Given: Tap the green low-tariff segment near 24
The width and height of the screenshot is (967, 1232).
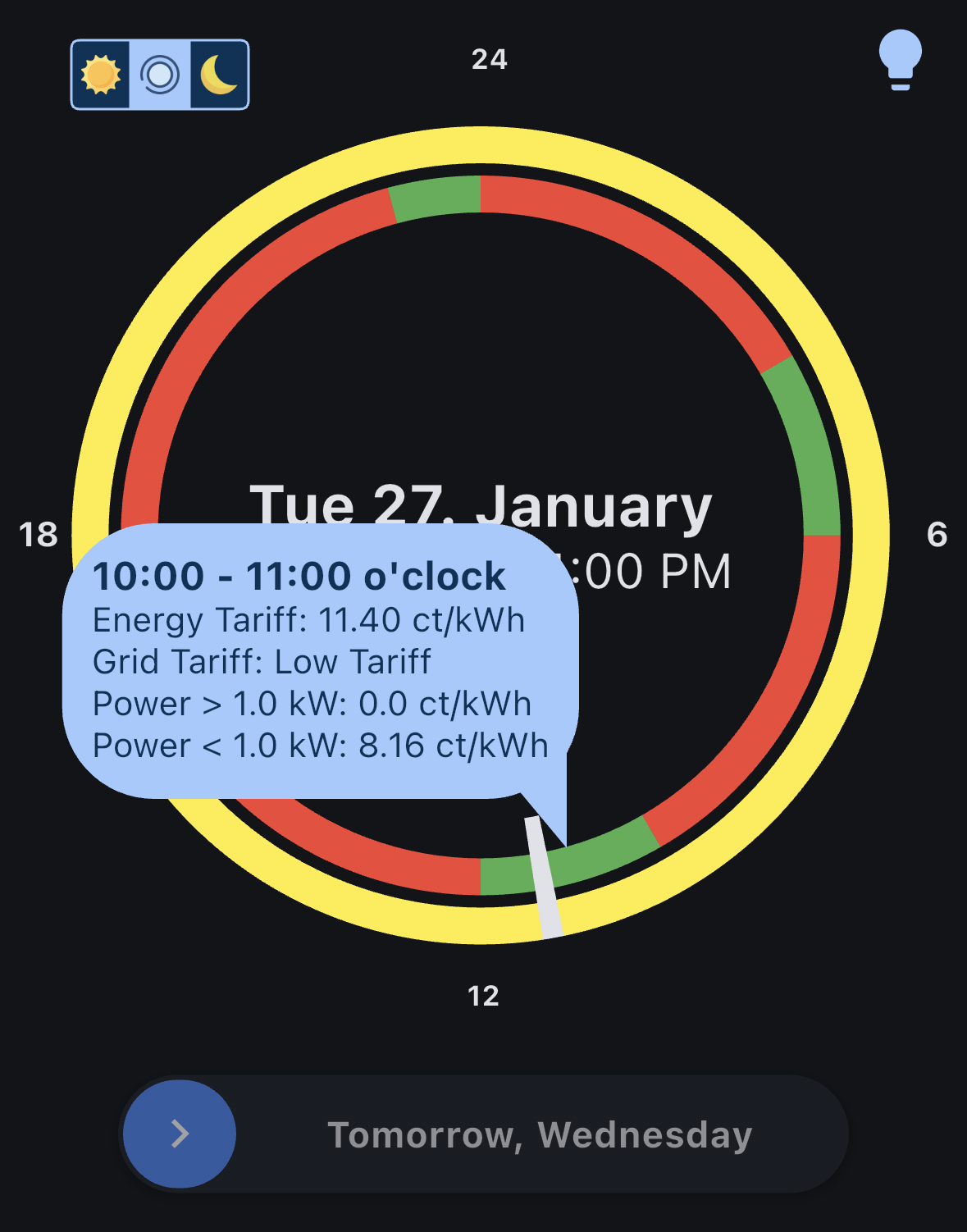Looking at the screenshot, I should (x=436, y=198).
